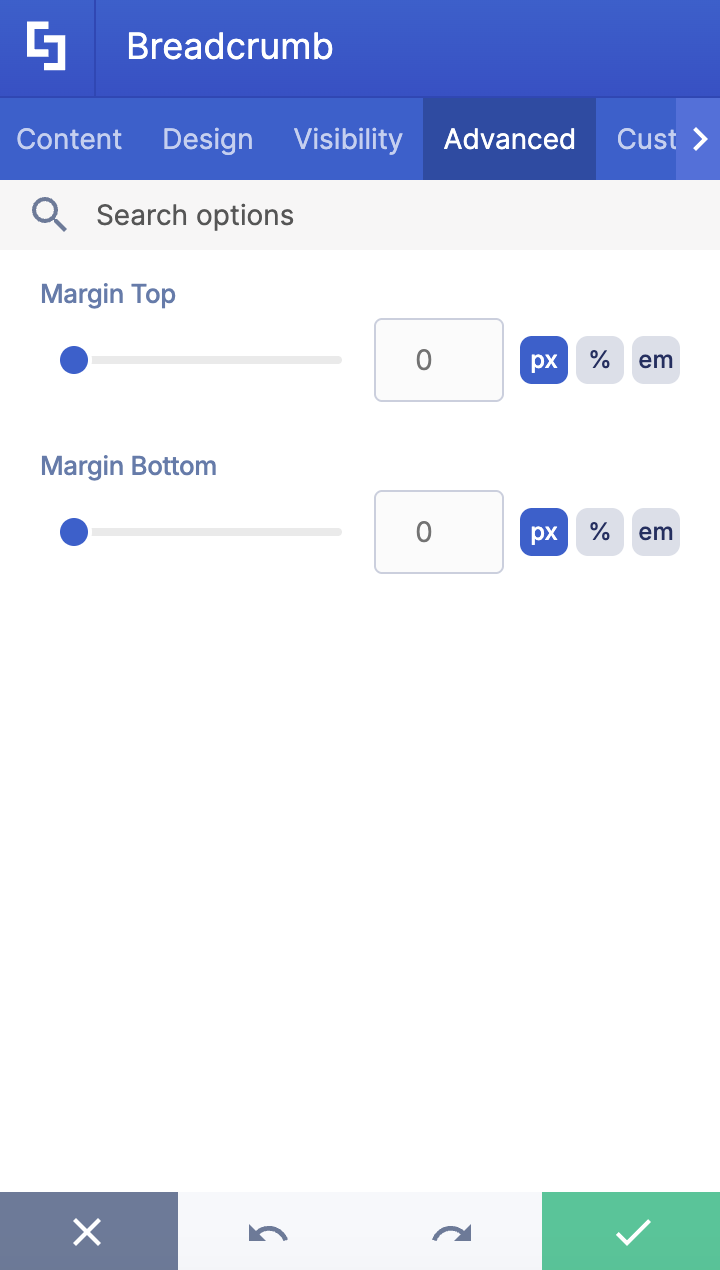Choose em unit for Margin Top
720x1270 pixels.
tap(656, 360)
